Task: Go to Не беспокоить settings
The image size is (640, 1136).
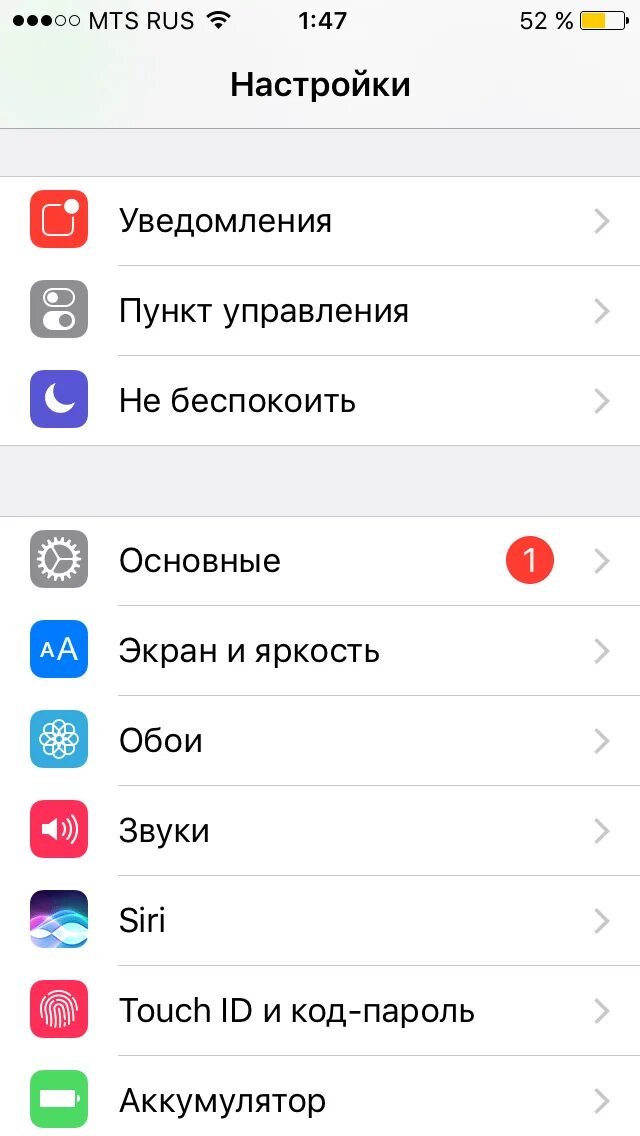Action: (320, 401)
